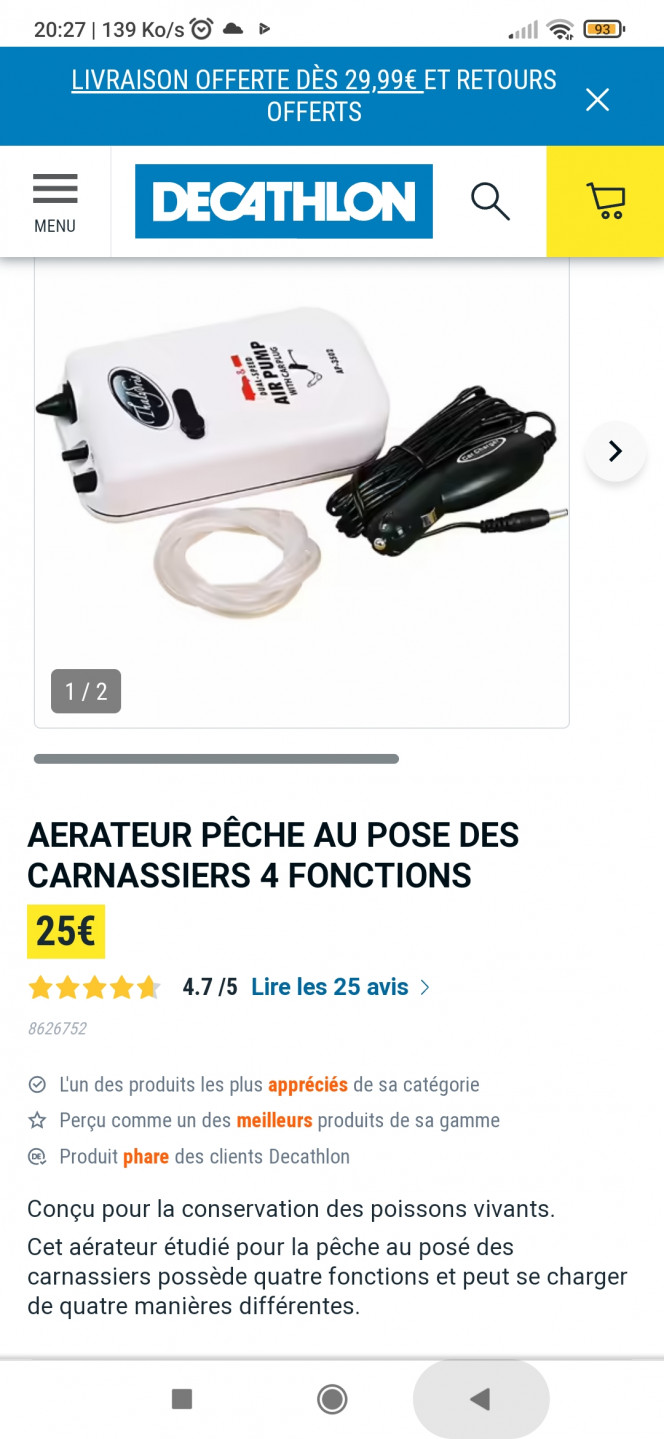The height and width of the screenshot is (1439, 664).
Task: Open the search magnifier
Action: click(490, 202)
